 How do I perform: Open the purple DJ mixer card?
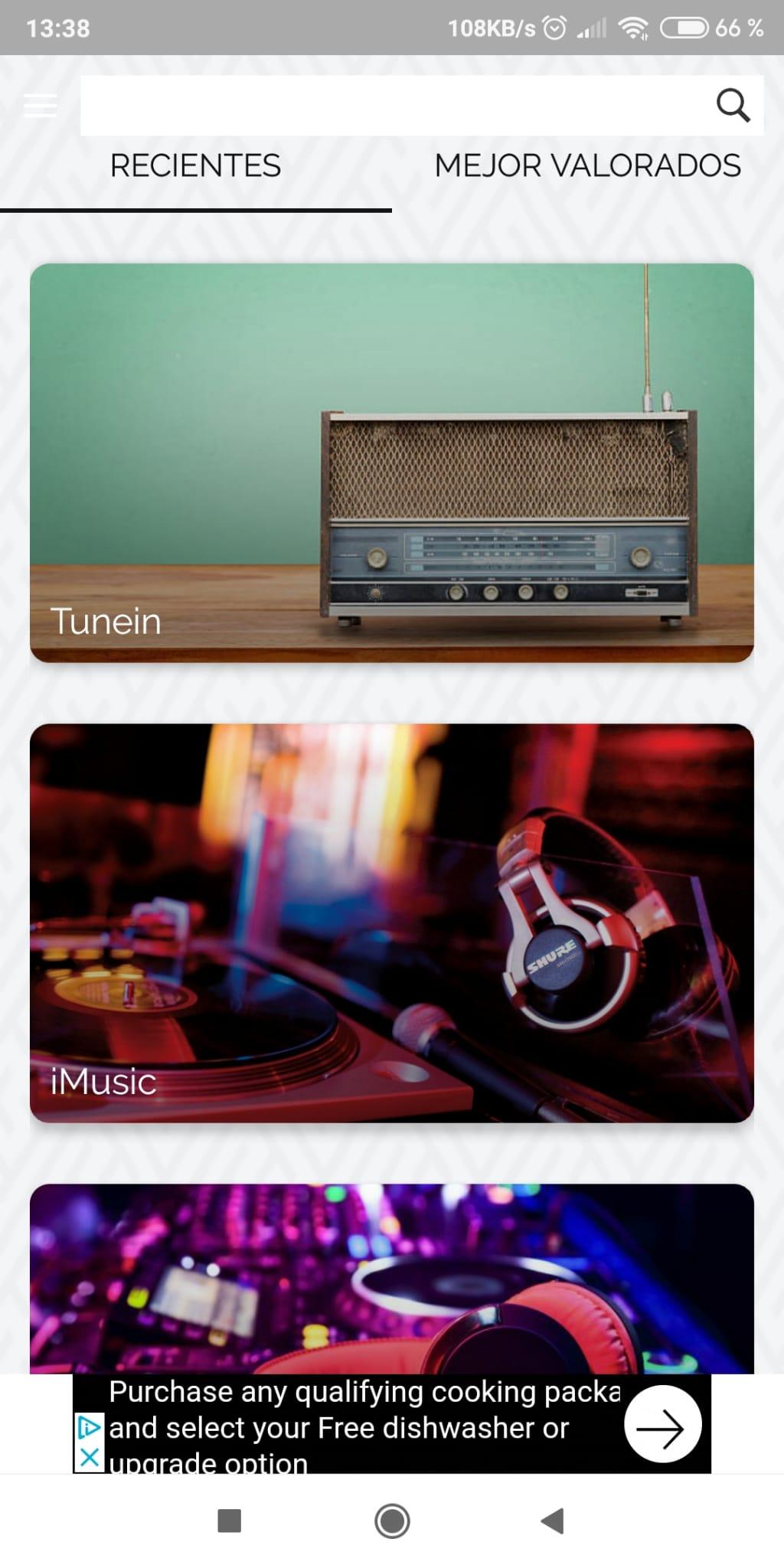392,1279
